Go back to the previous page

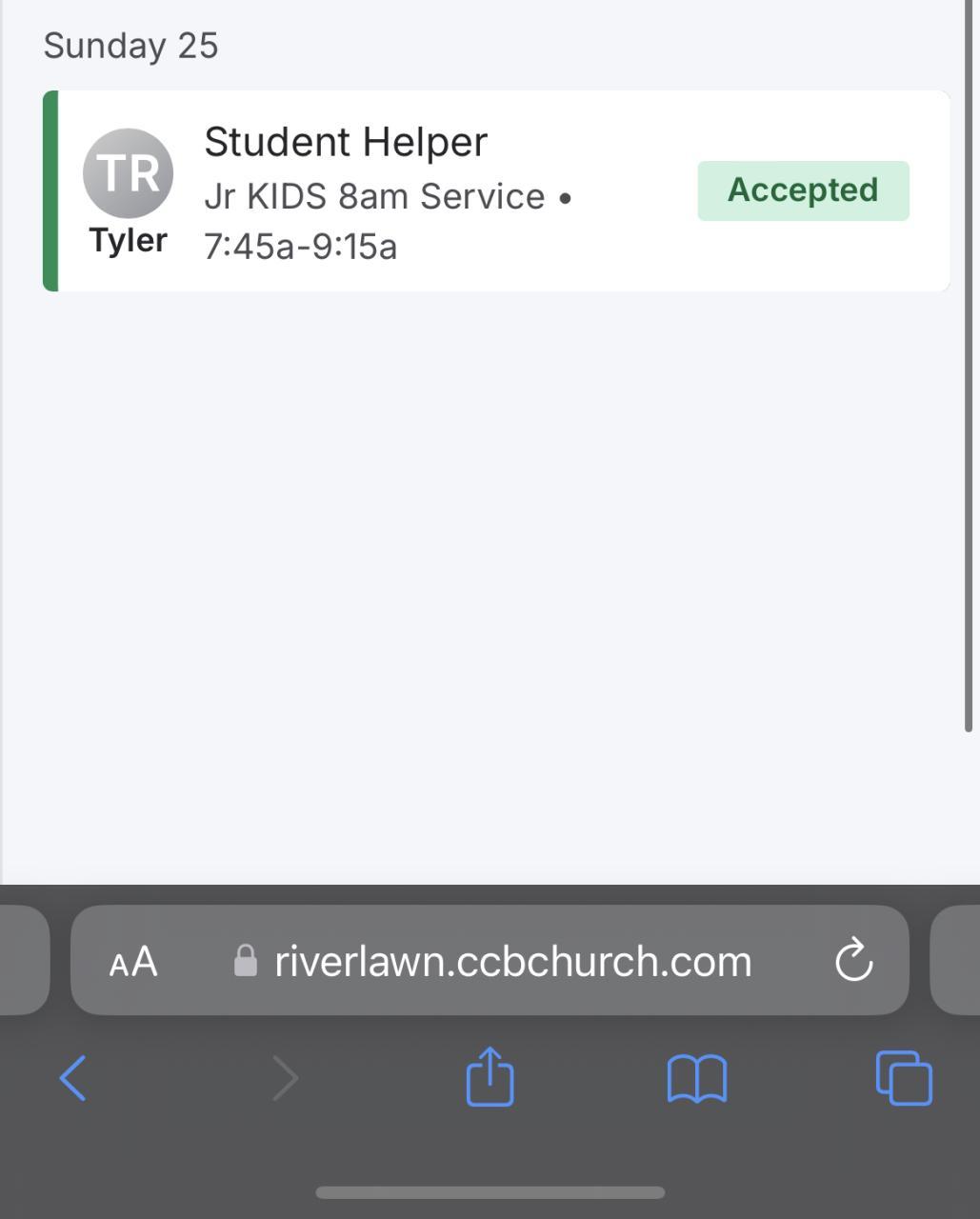coord(73,1078)
